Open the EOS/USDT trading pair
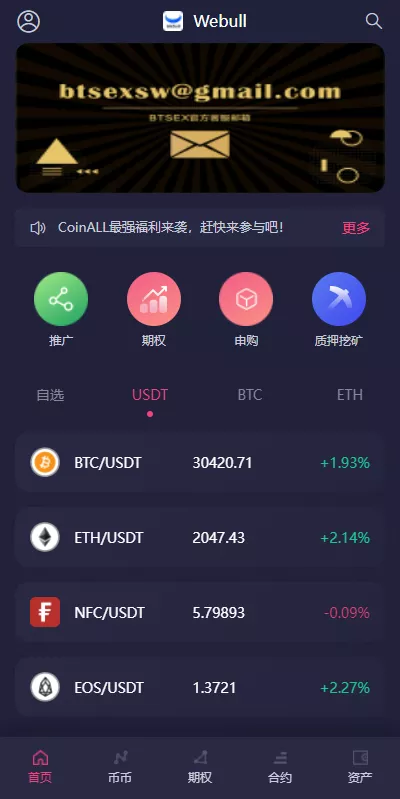400x799 pixels. coord(200,687)
